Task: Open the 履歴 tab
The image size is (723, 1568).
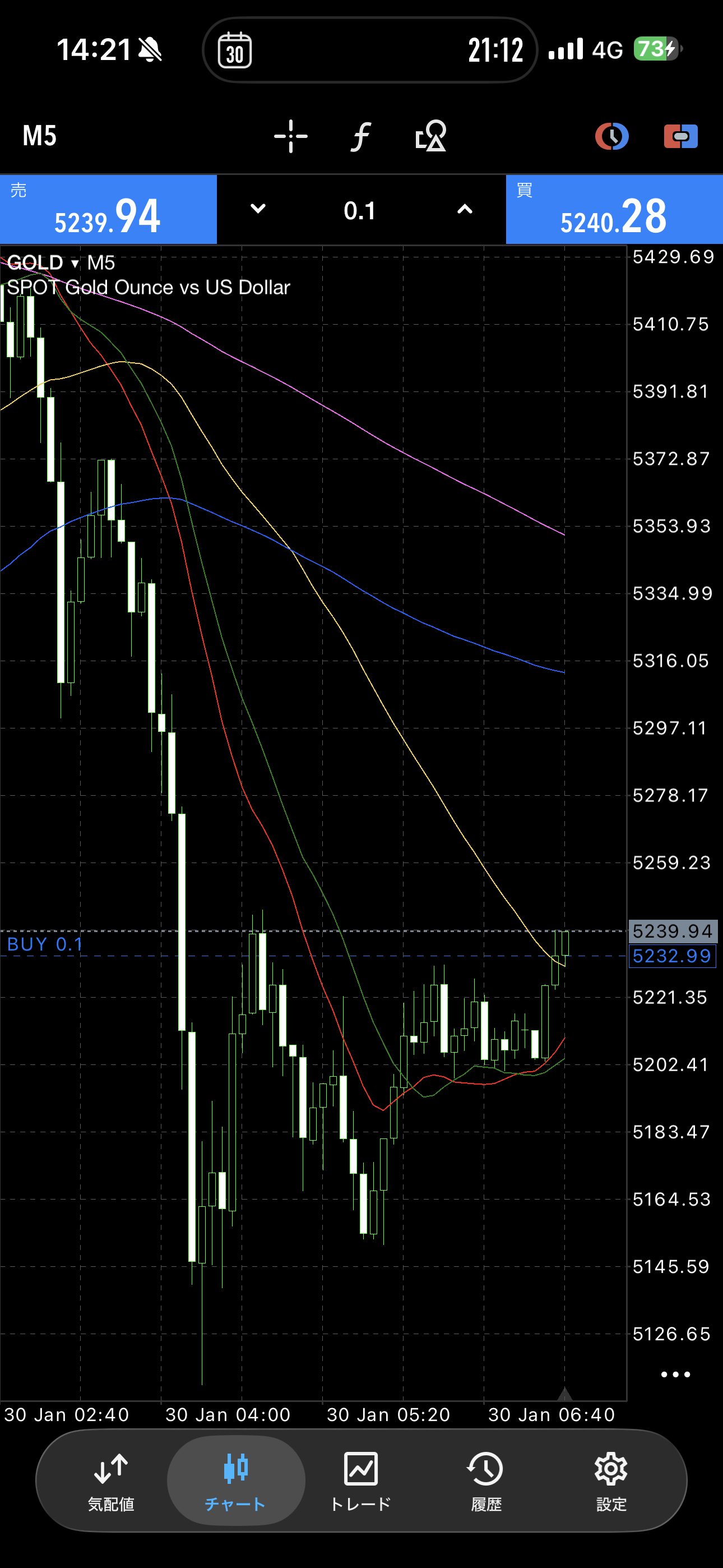Action: point(486,1482)
